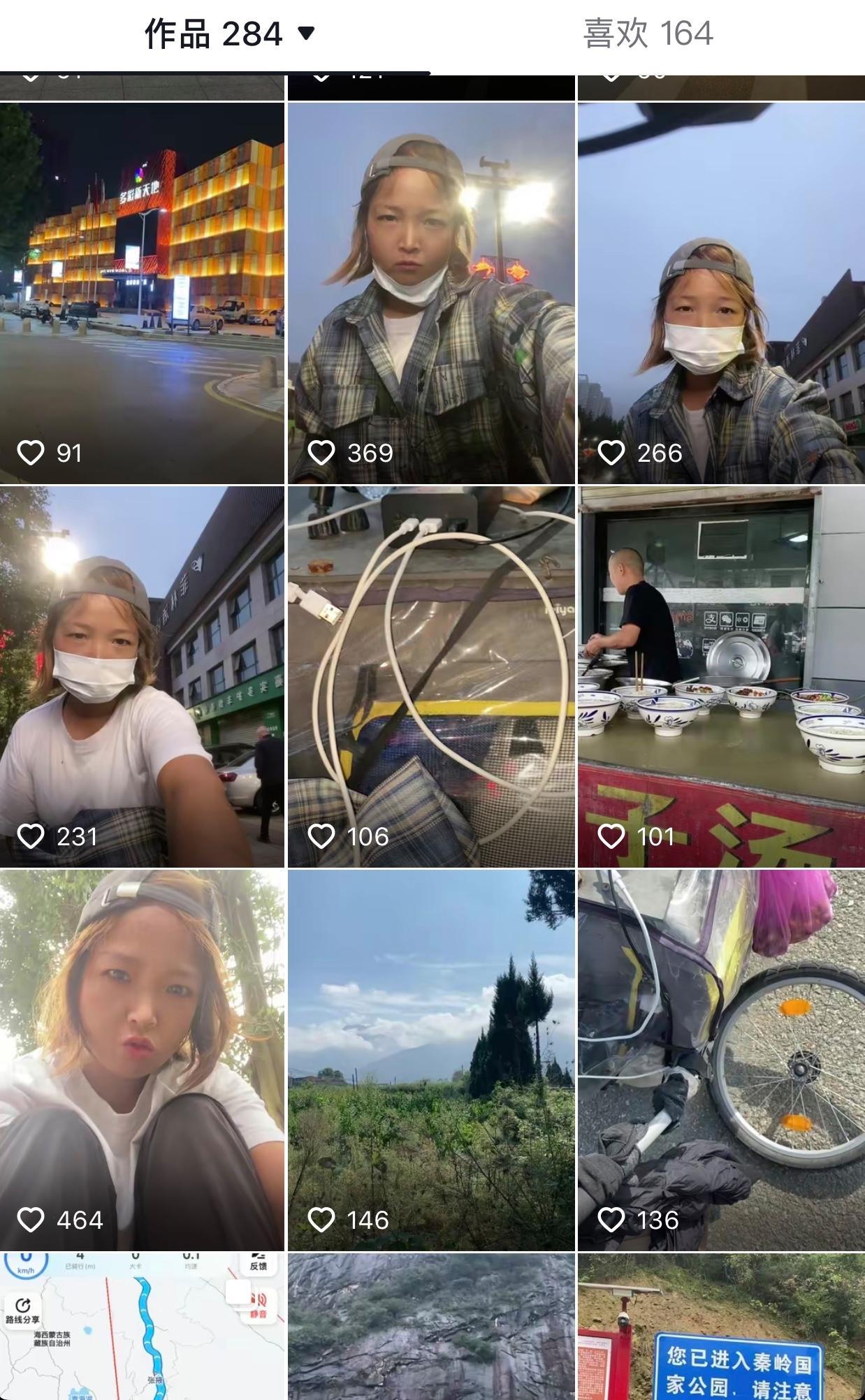The image size is (865, 1400).
Task: Open the mountain landscape video with 146 likes
Action: tap(431, 1059)
